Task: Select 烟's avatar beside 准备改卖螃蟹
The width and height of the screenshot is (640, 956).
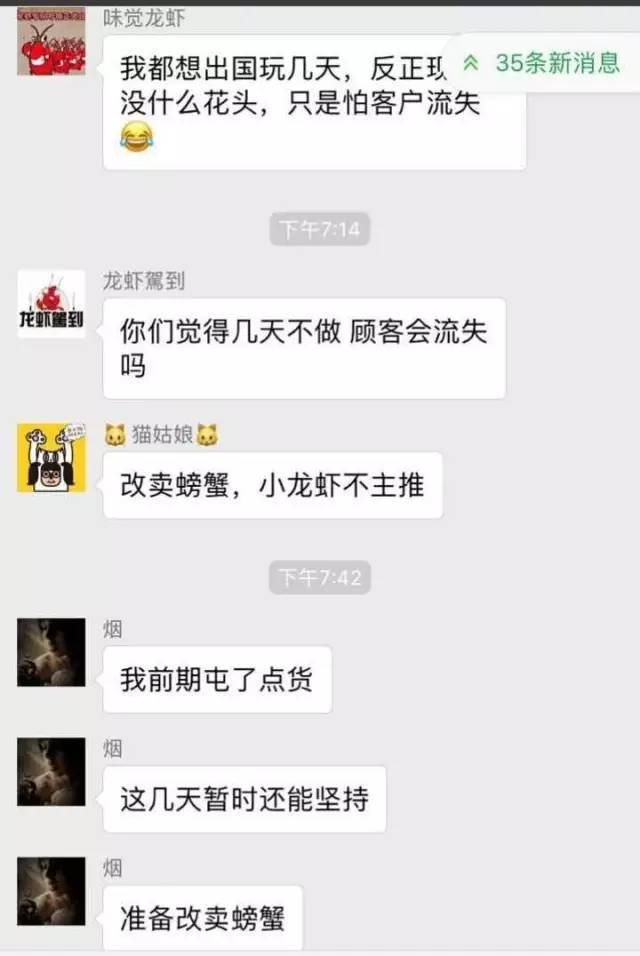Action: click(x=51, y=891)
